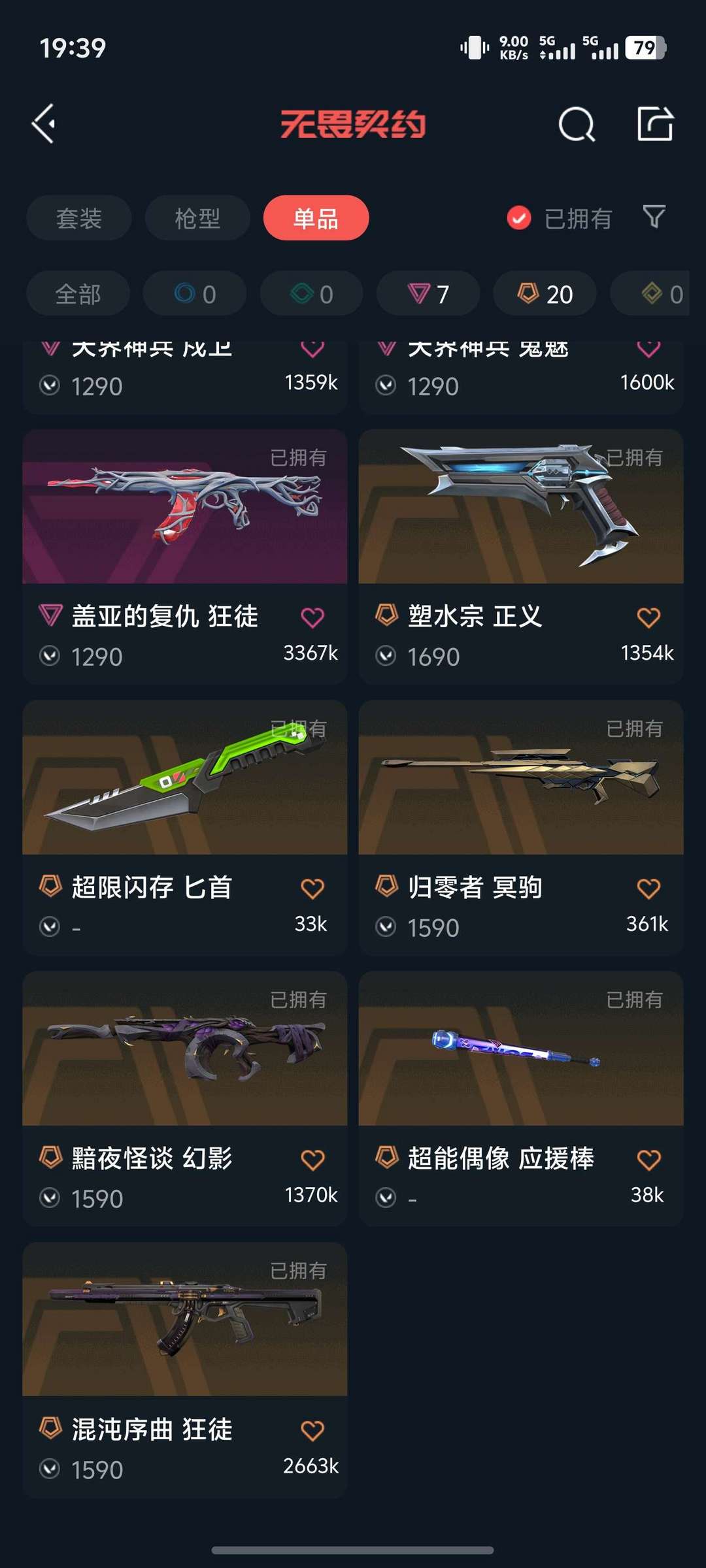Open the search icon in header
This screenshot has height=1568, width=706.
click(577, 123)
